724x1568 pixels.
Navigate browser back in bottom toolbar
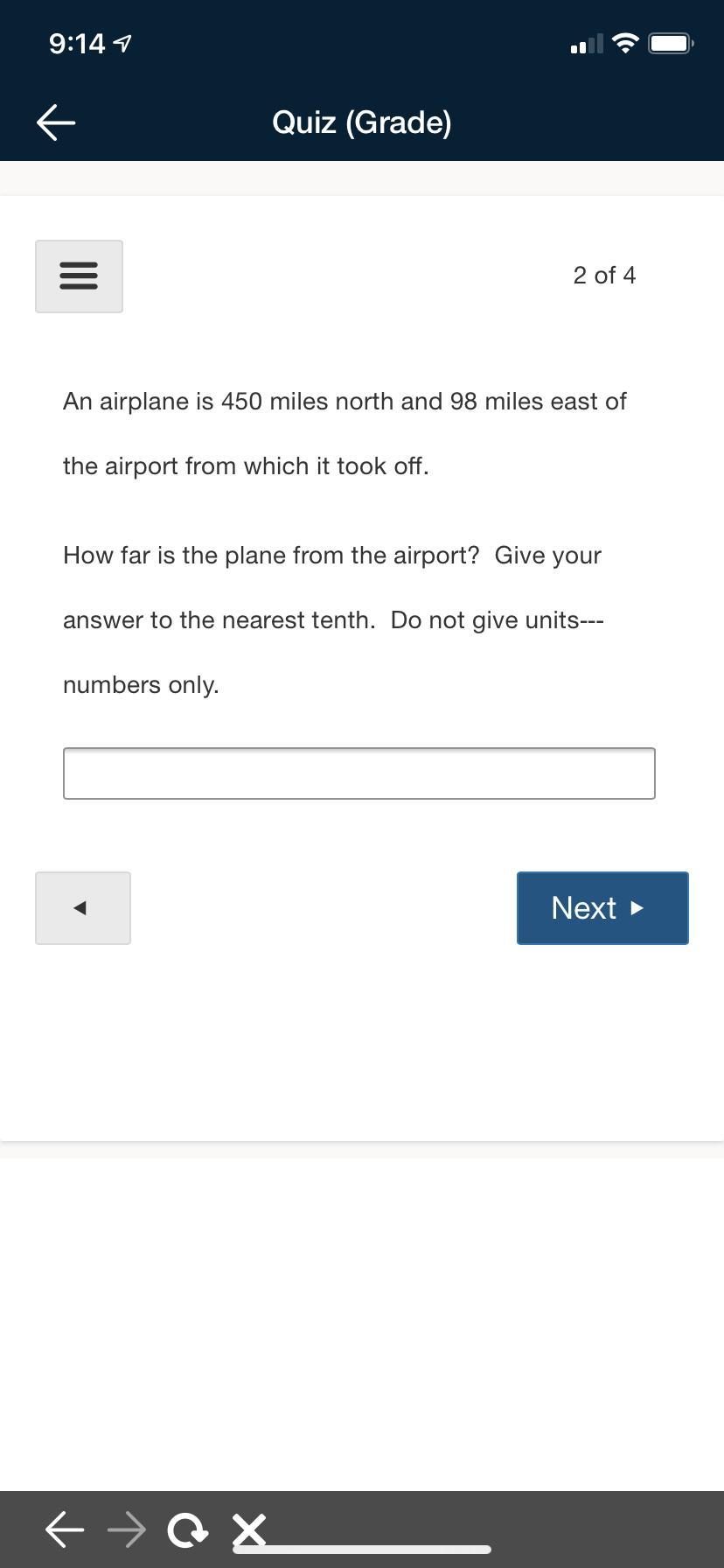[65, 1529]
